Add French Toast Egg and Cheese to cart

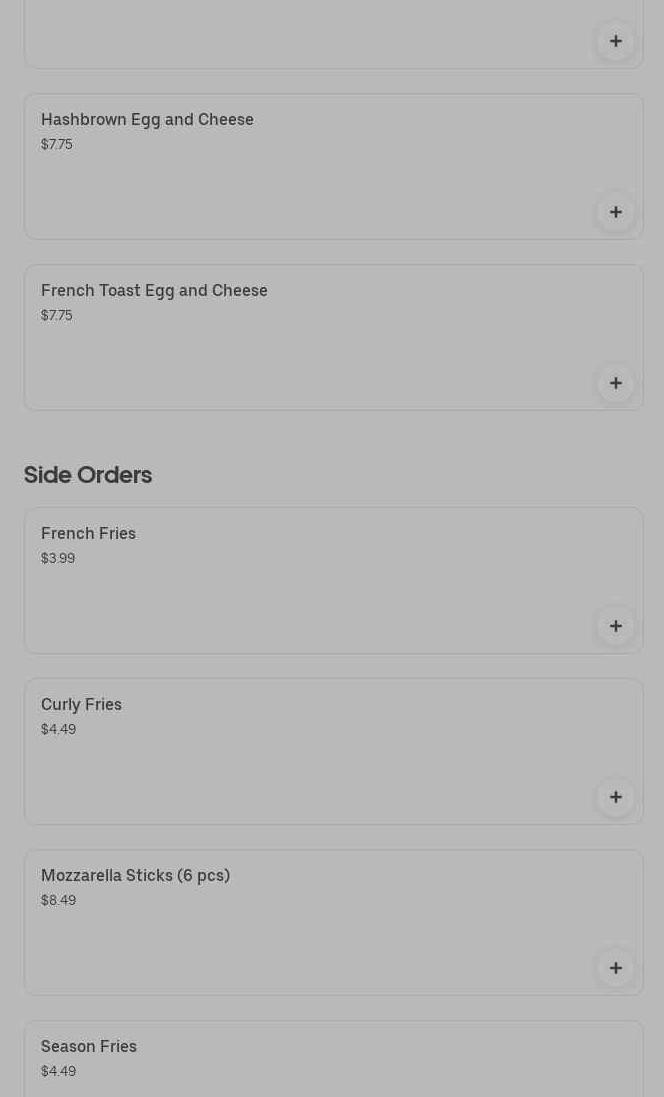[616, 383]
